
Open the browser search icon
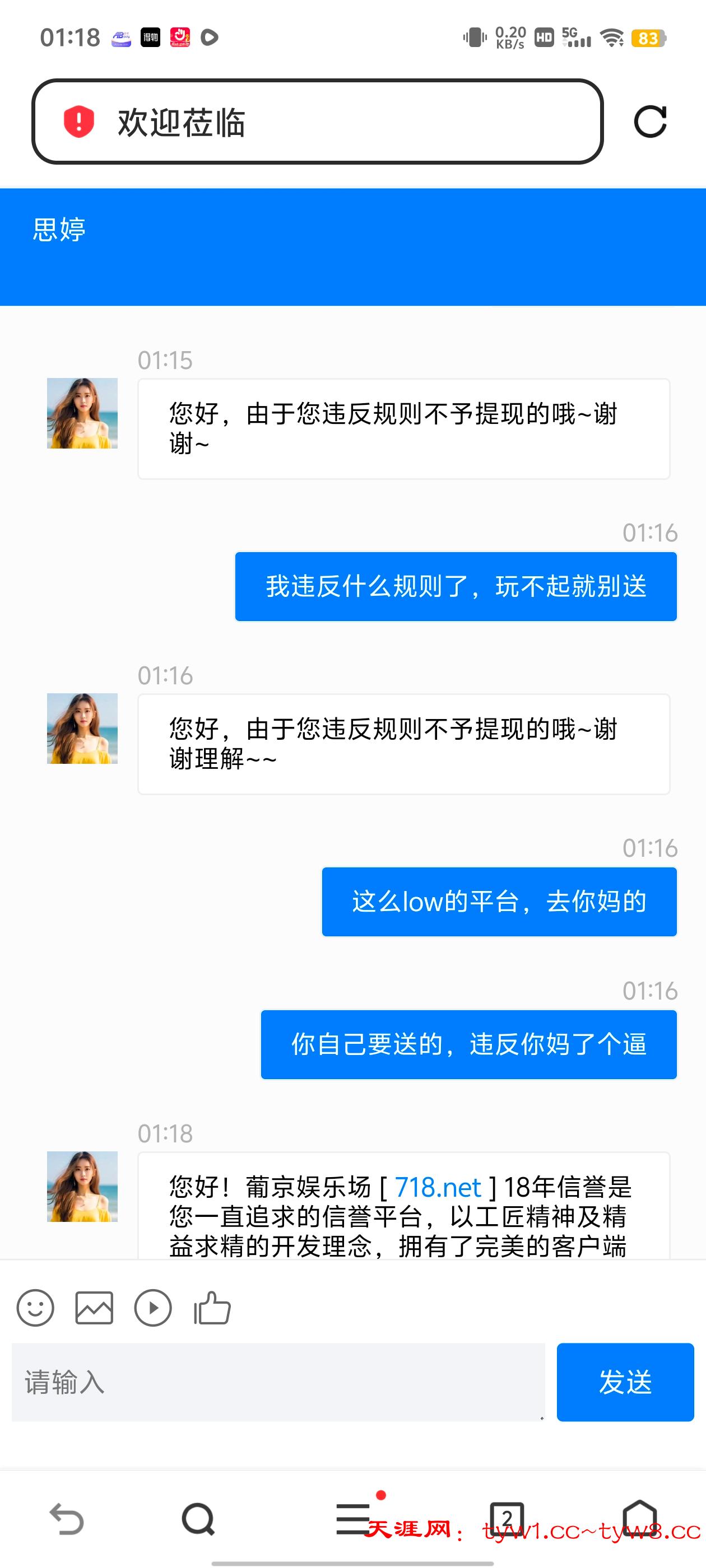click(198, 1519)
